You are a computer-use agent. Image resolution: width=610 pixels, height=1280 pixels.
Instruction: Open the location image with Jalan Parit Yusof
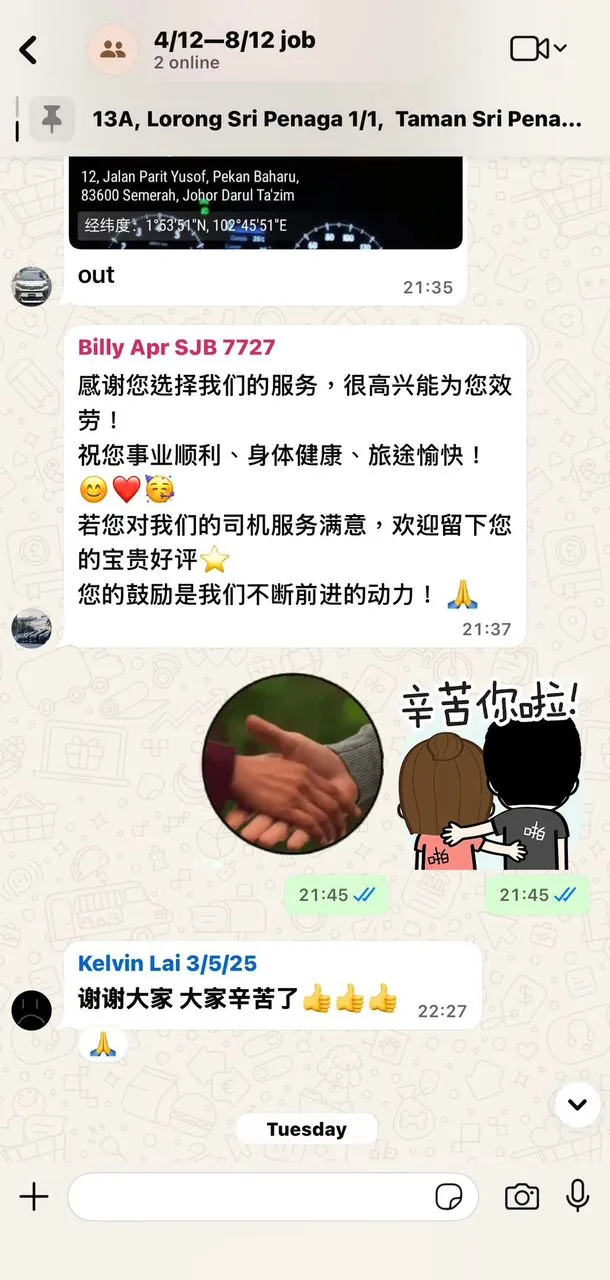265,202
